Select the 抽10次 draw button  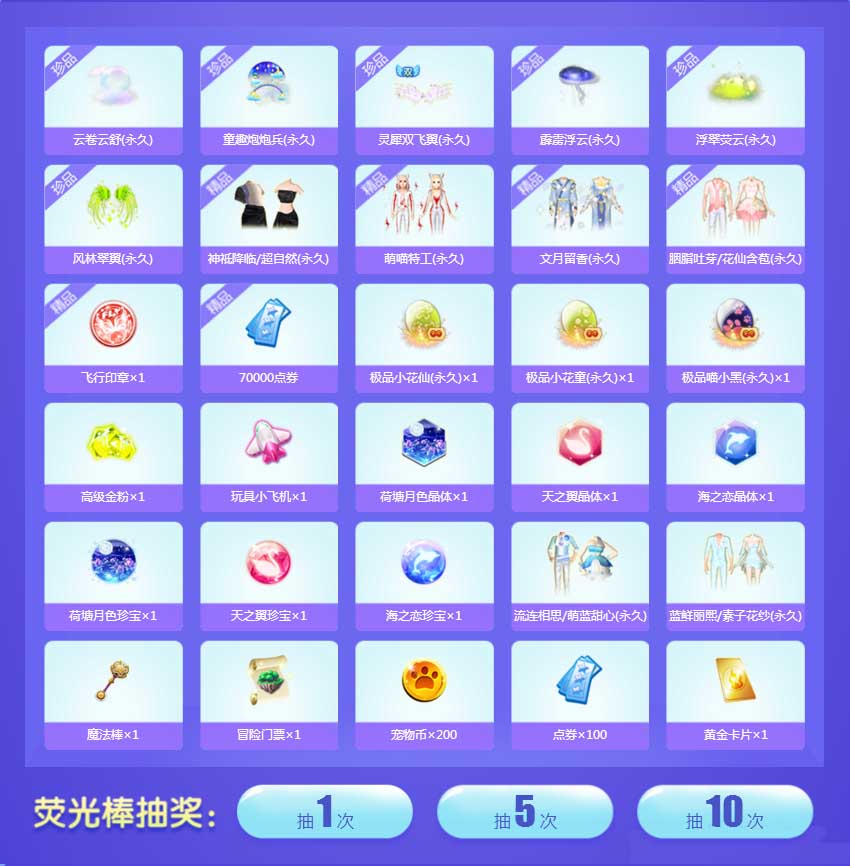pos(724,812)
